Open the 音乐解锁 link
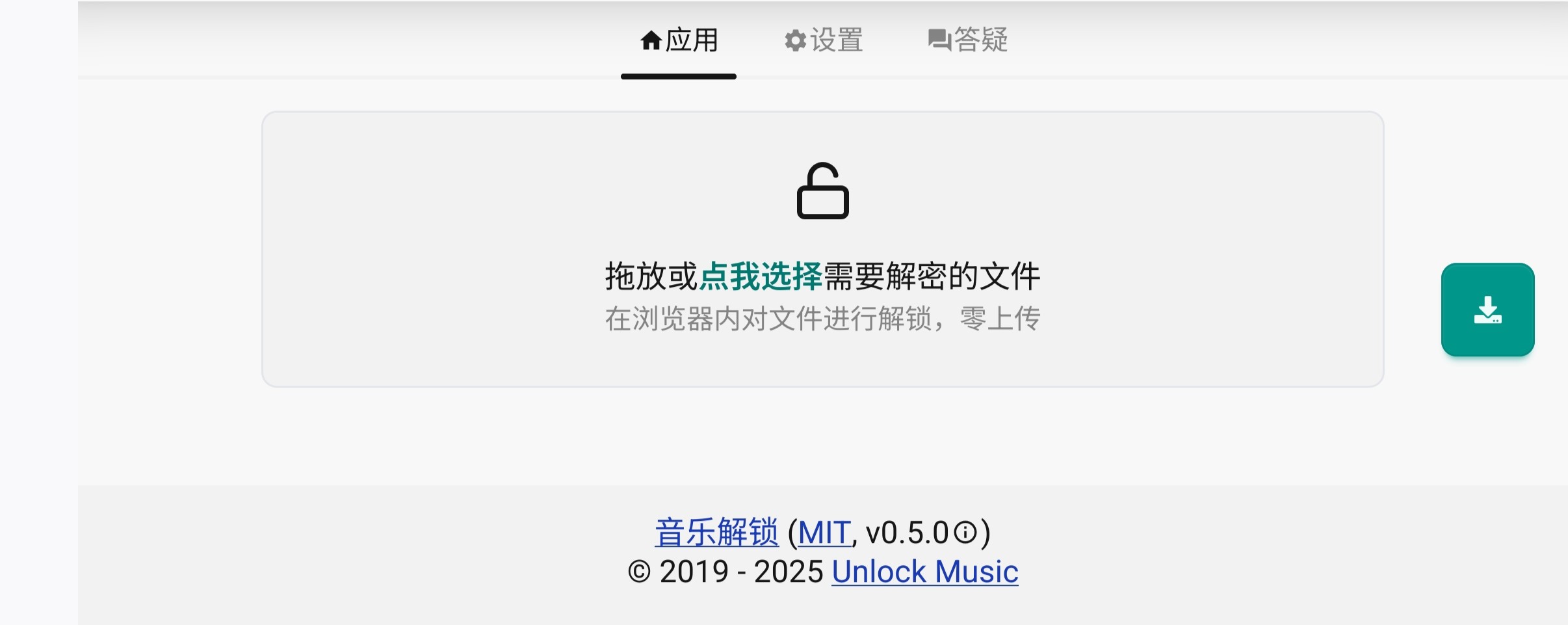 tap(716, 533)
